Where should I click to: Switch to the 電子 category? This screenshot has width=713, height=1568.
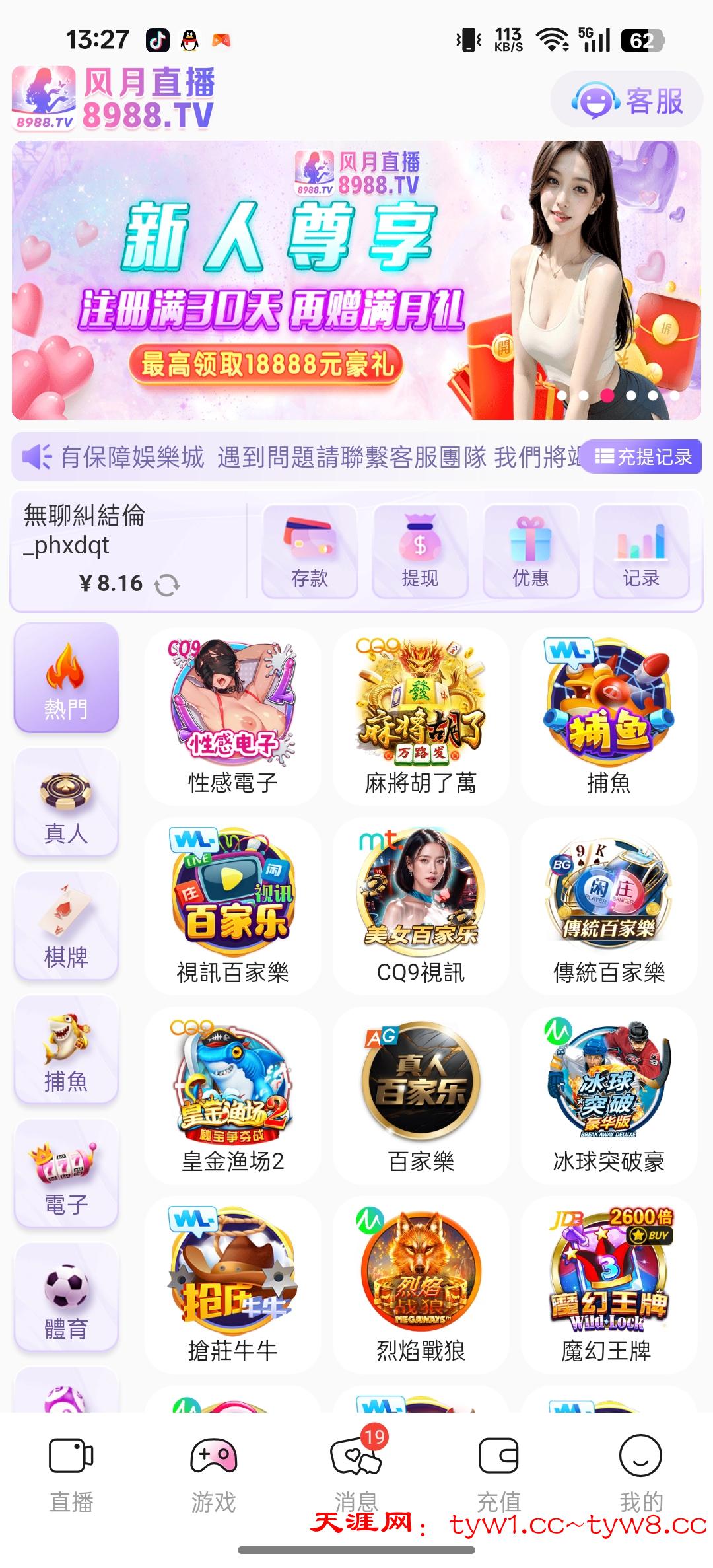pos(66,1173)
